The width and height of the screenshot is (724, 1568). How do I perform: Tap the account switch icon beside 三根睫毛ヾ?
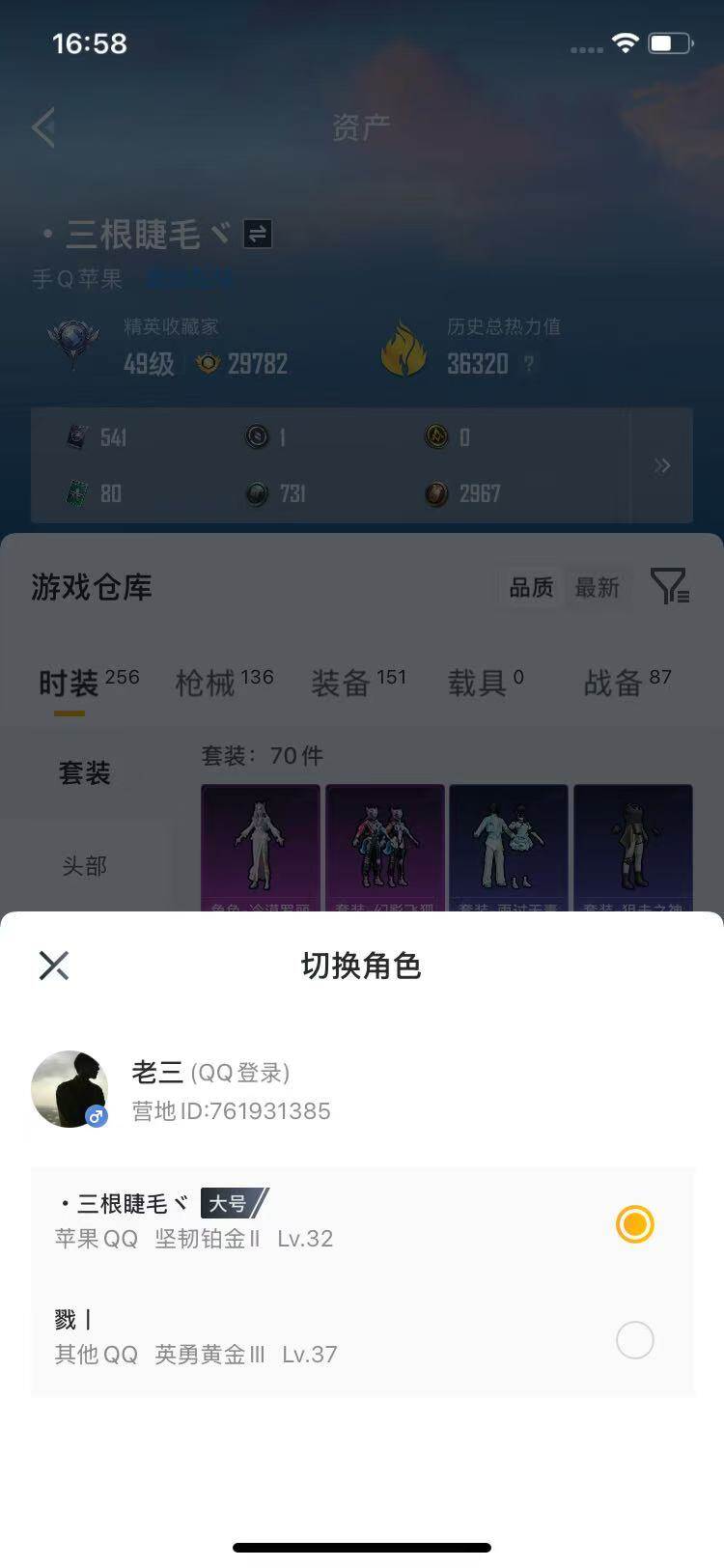256,235
